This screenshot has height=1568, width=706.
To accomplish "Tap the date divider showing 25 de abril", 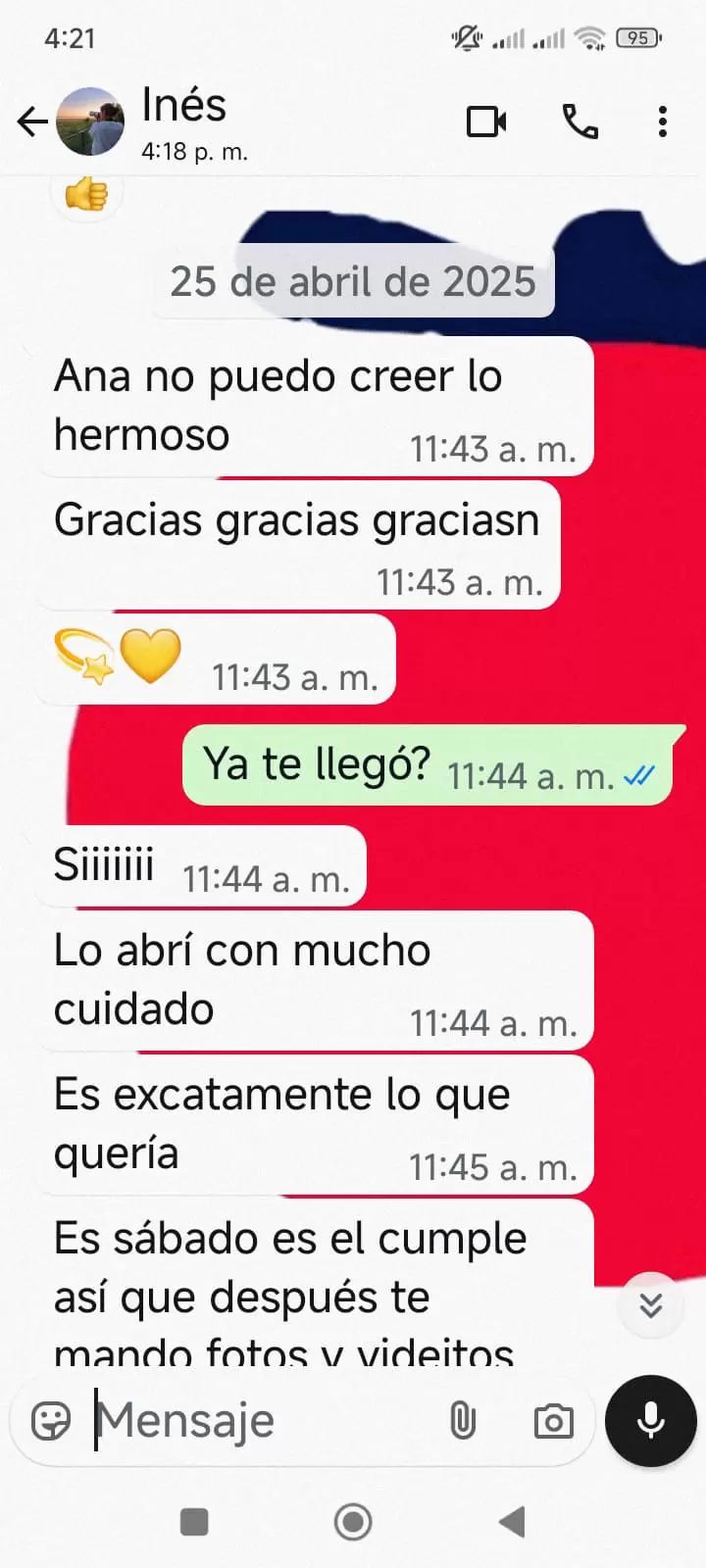I will click(353, 282).
